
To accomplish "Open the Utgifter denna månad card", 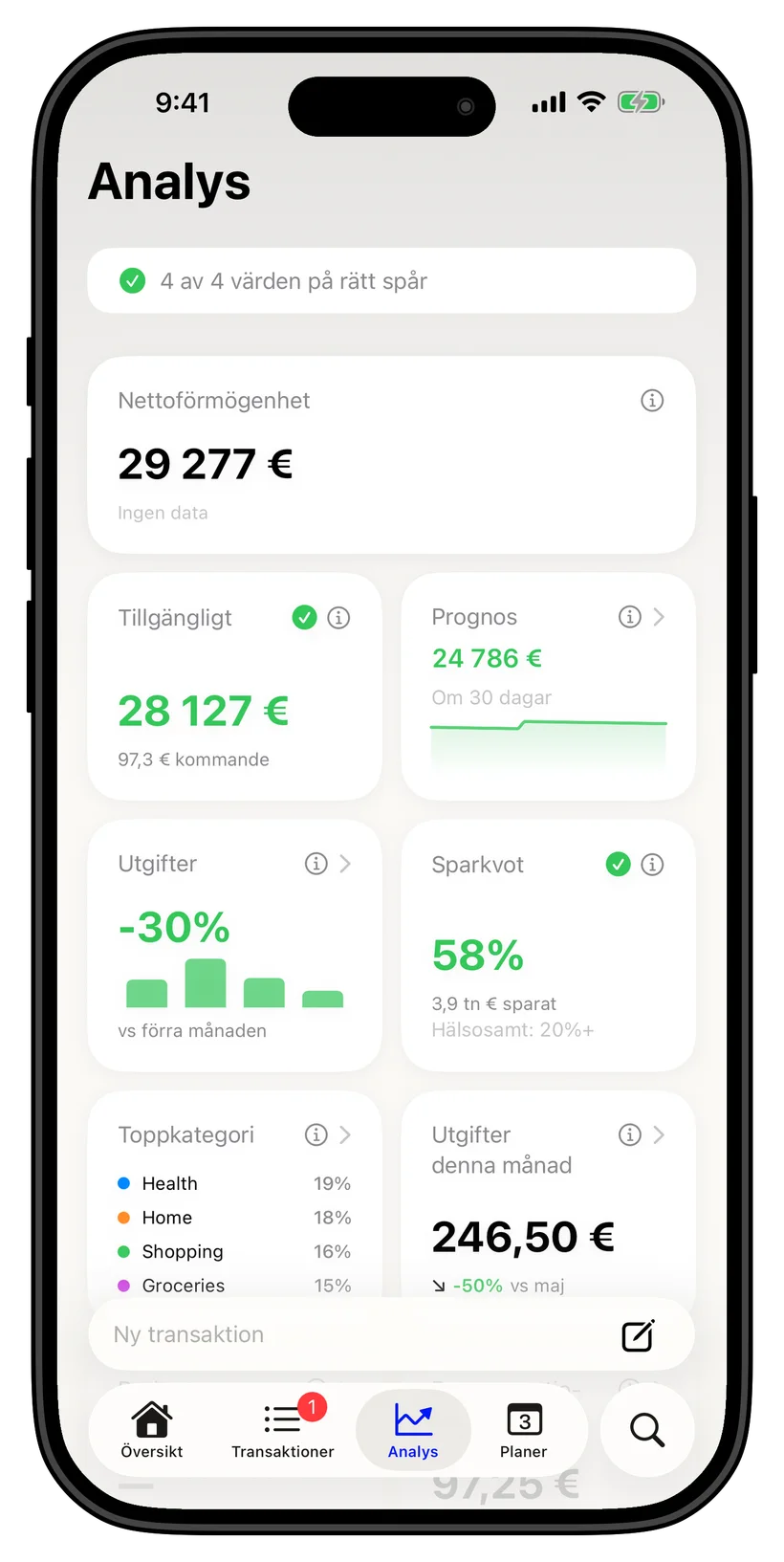I will click(x=548, y=1196).
